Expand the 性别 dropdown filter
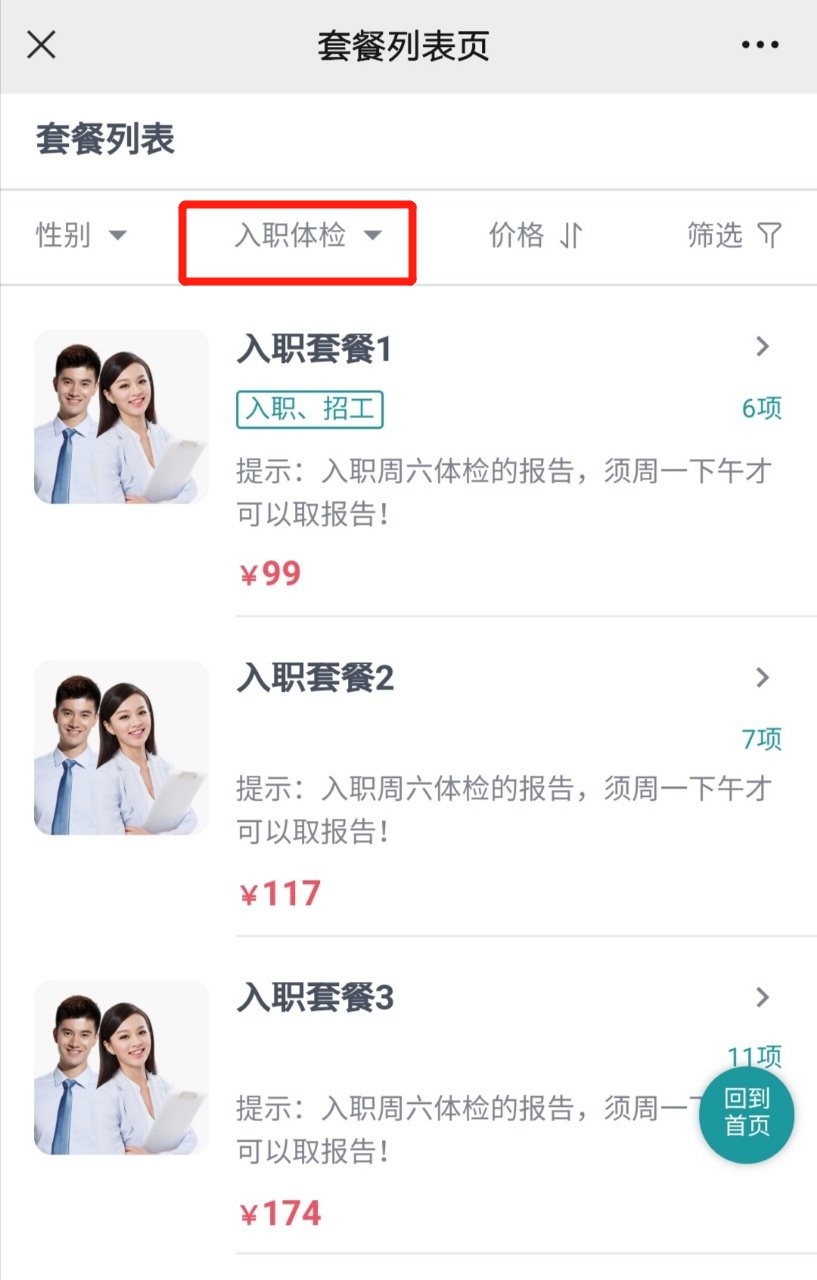 point(81,236)
